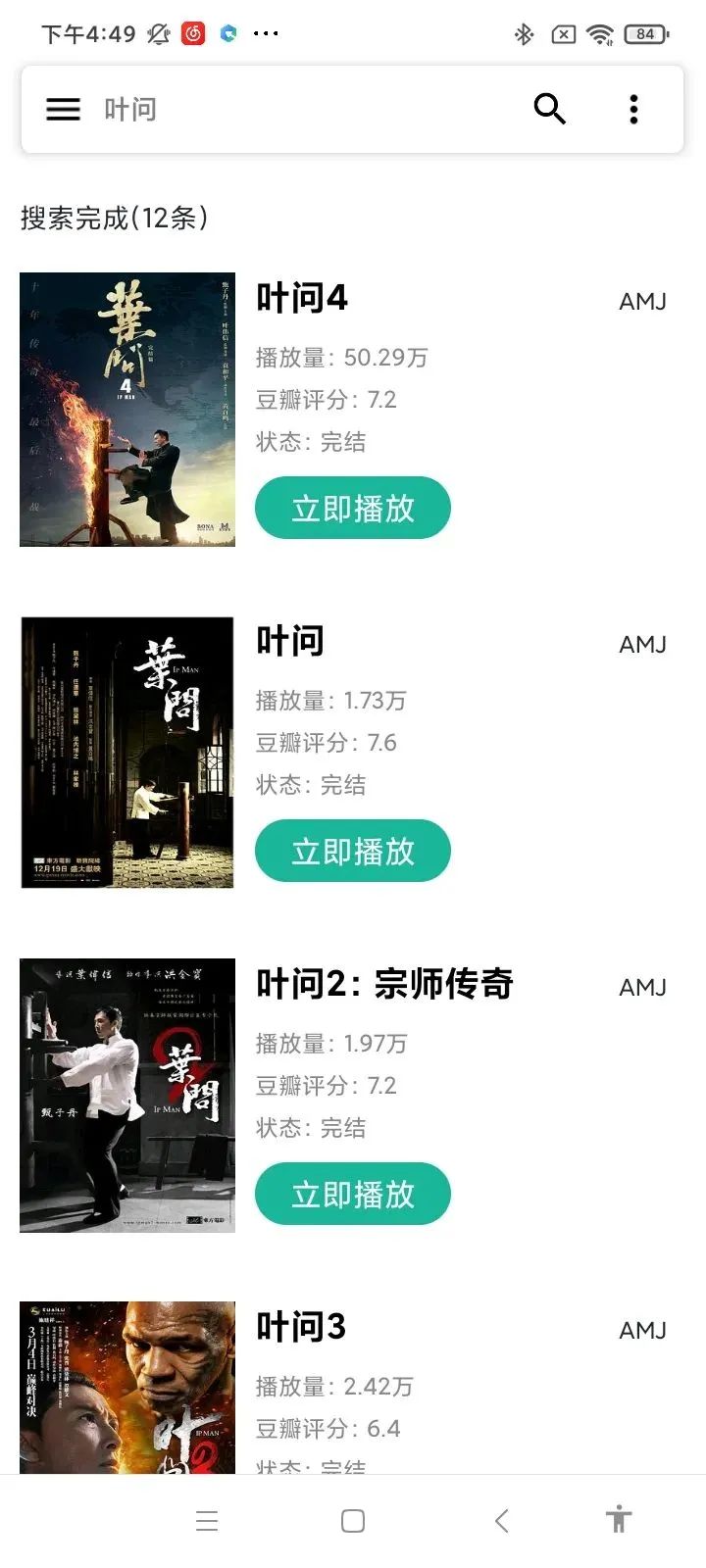
Task: Play 叶问2：宗师传奇 with 立即播放 button
Action: point(353,1194)
